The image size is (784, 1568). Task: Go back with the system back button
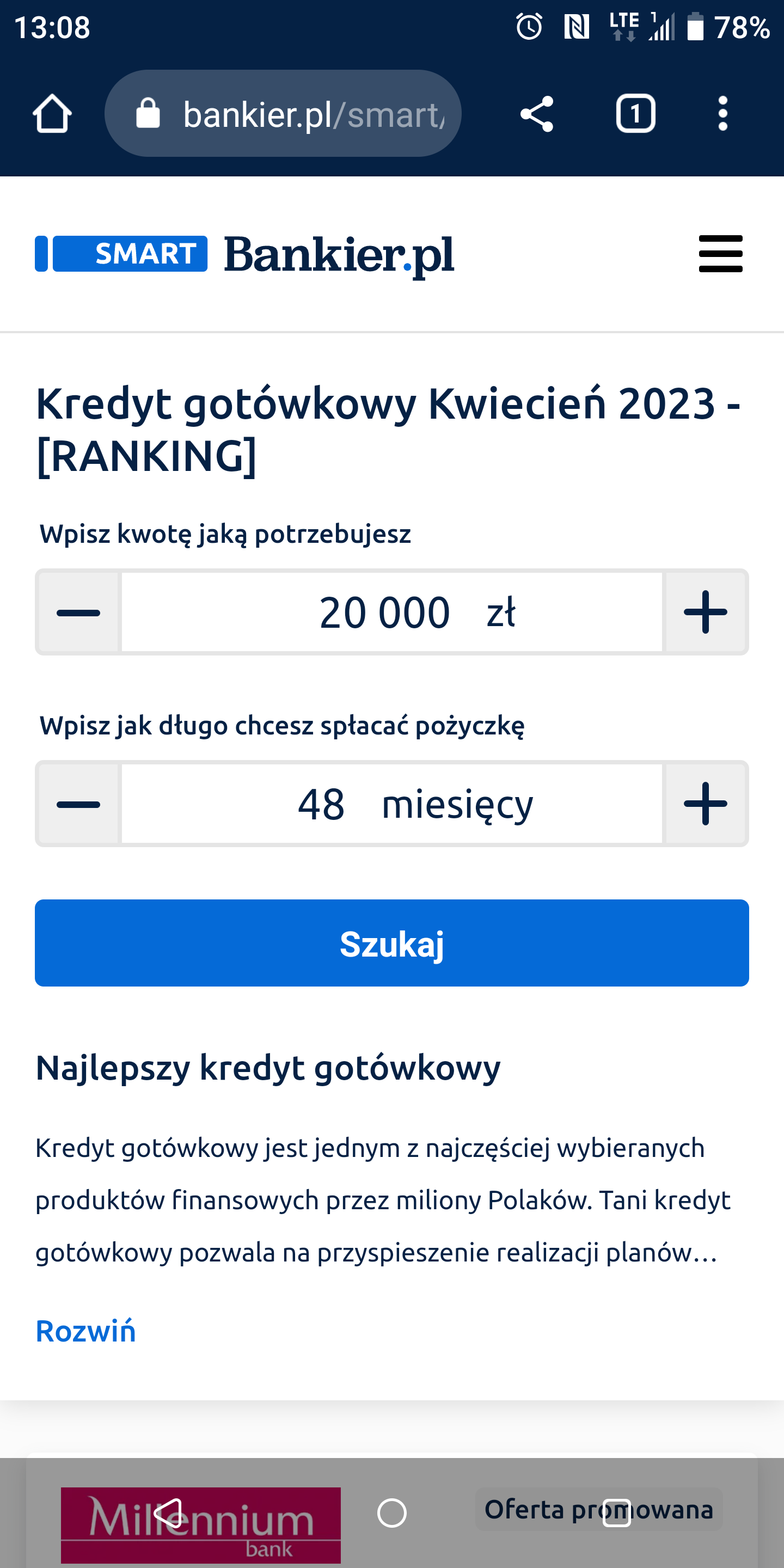(x=169, y=1513)
